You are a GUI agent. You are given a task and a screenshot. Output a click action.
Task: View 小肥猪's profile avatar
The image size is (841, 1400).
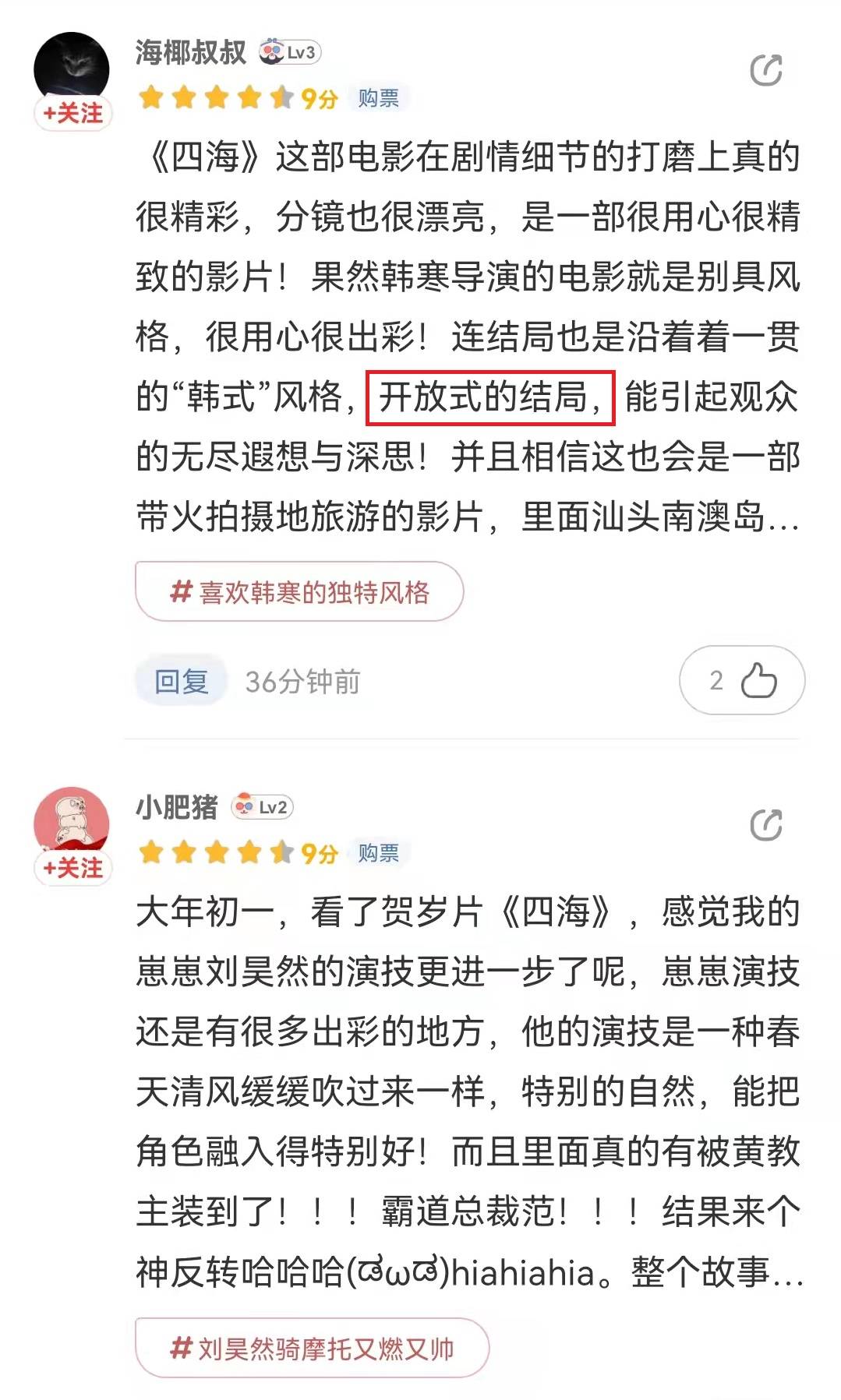tap(71, 820)
